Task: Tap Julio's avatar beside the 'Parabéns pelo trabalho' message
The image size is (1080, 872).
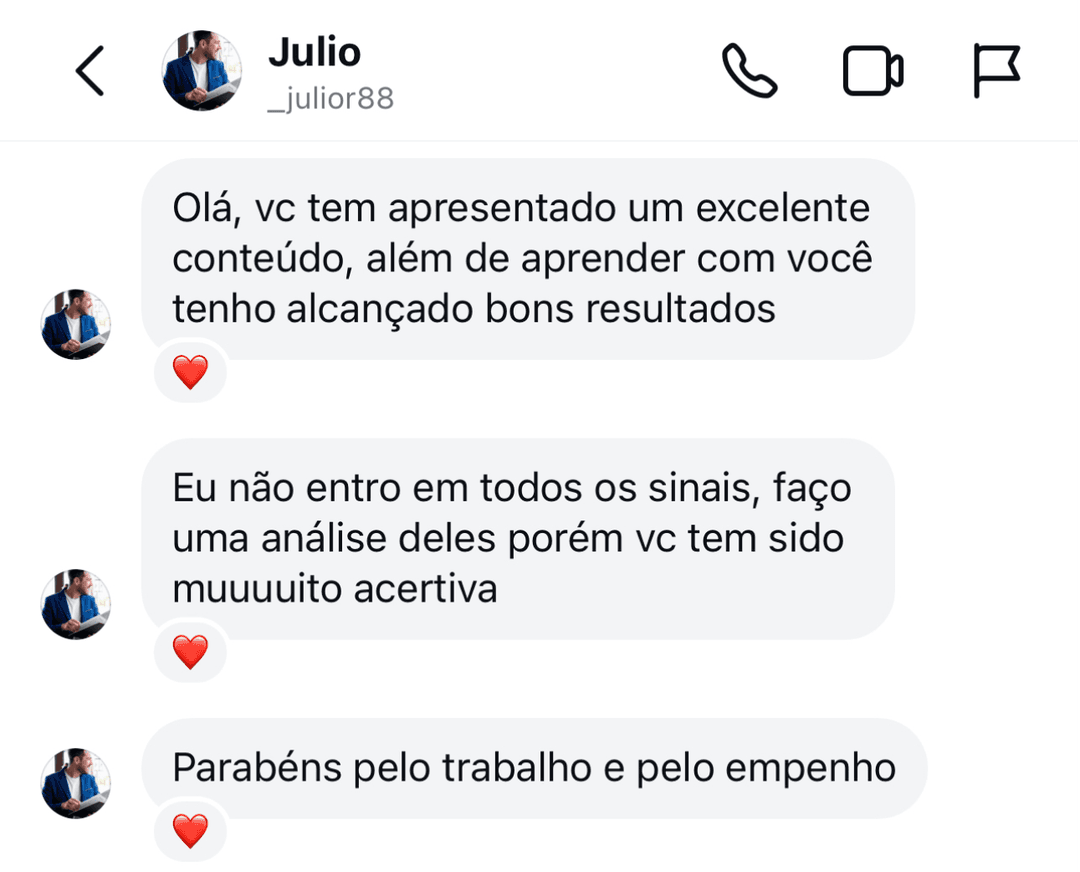Action: (76, 783)
